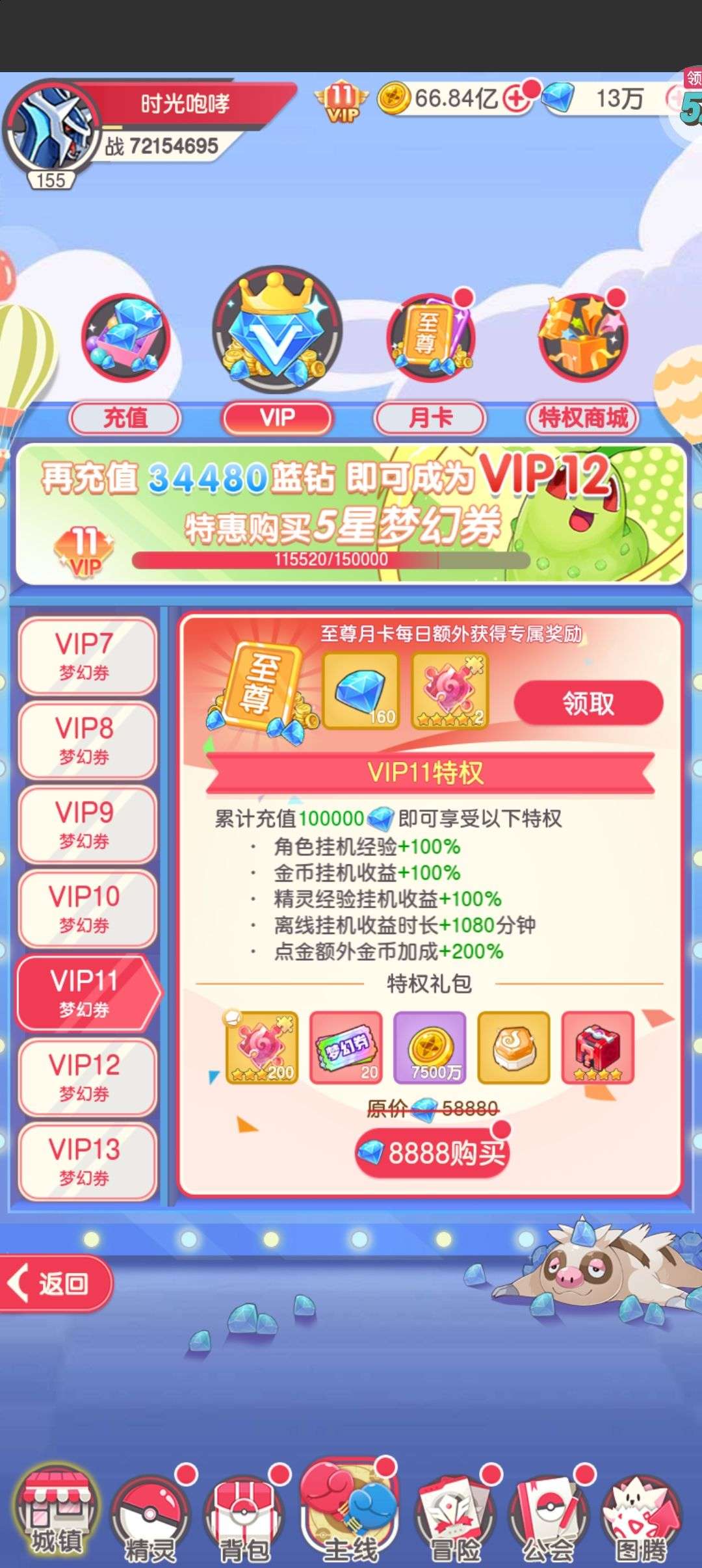Open the 月卡 monthly card tab

coord(430,418)
